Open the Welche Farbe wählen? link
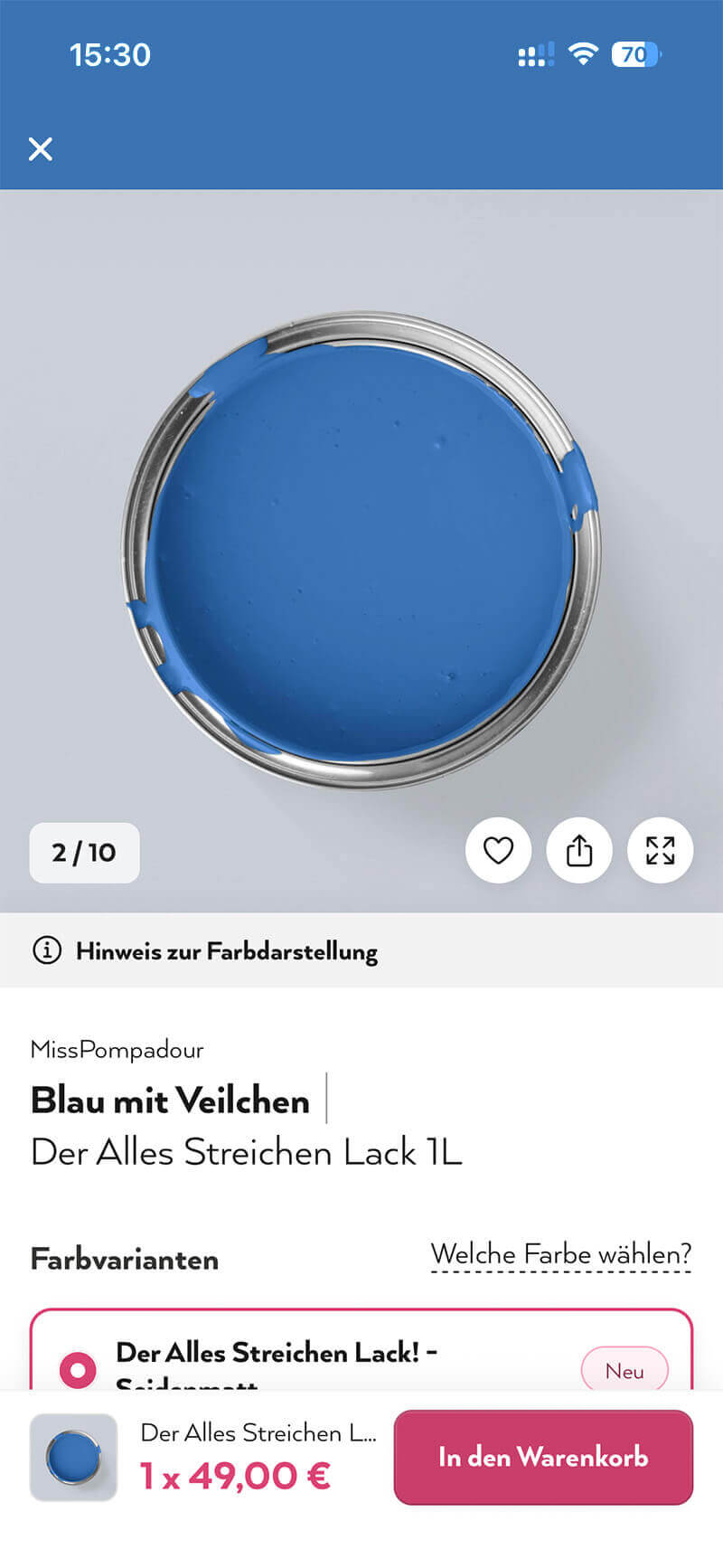This screenshot has width=723, height=1568. (561, 1255)
